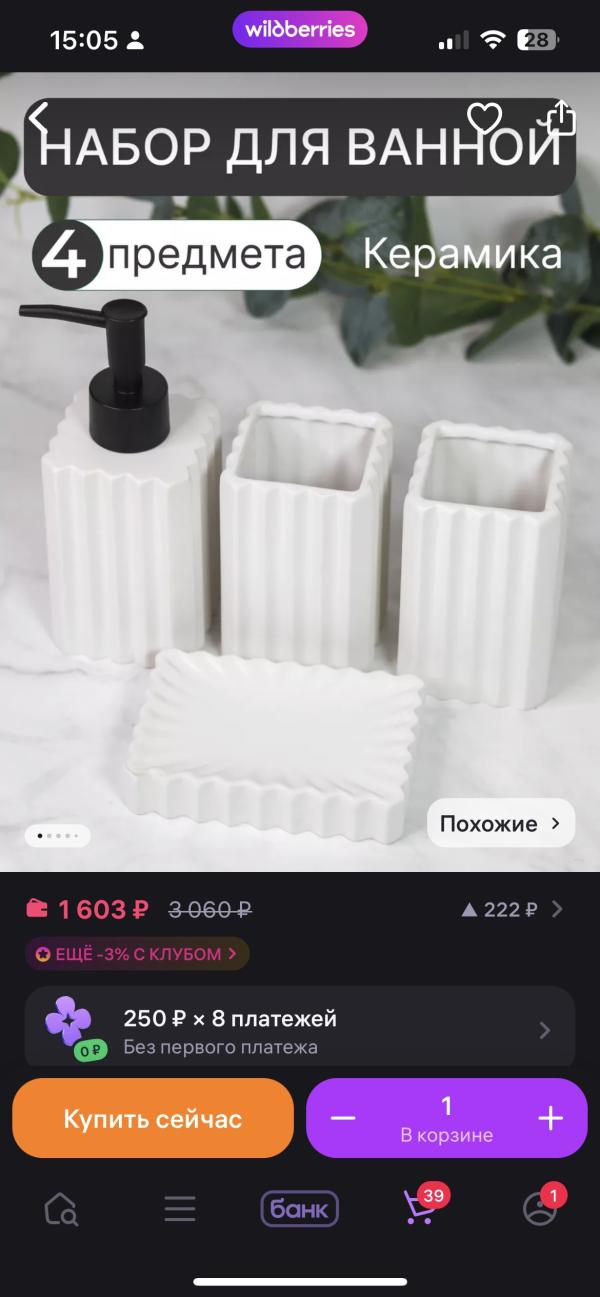The image size is (600, 1297).
Task: Open similar items via Похожие
Action: click(x=501, y=824)
